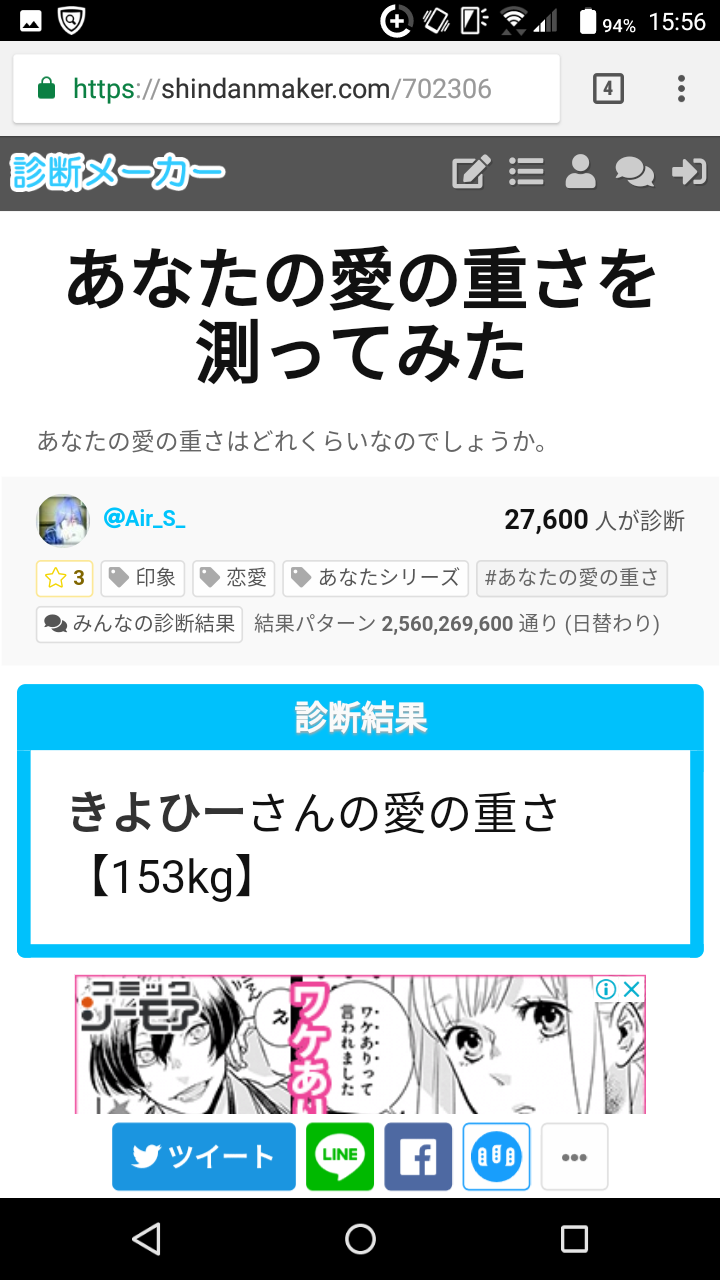This screenshot has height=1280, width=720.
Task: Open the browser tab switcher
Action: (x=607, y=89)
